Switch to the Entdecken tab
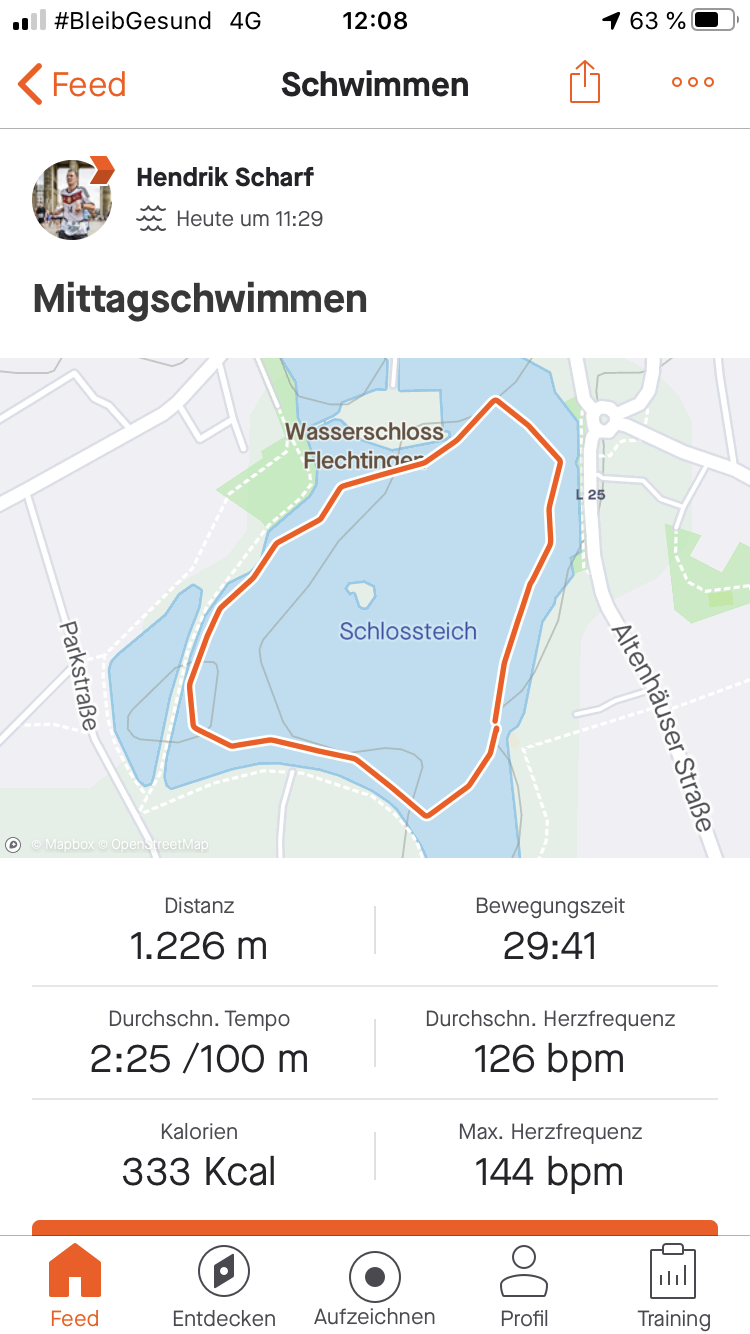Image resolution: width=750 pixels, height=1334 pixels. tap(224, 1286)
